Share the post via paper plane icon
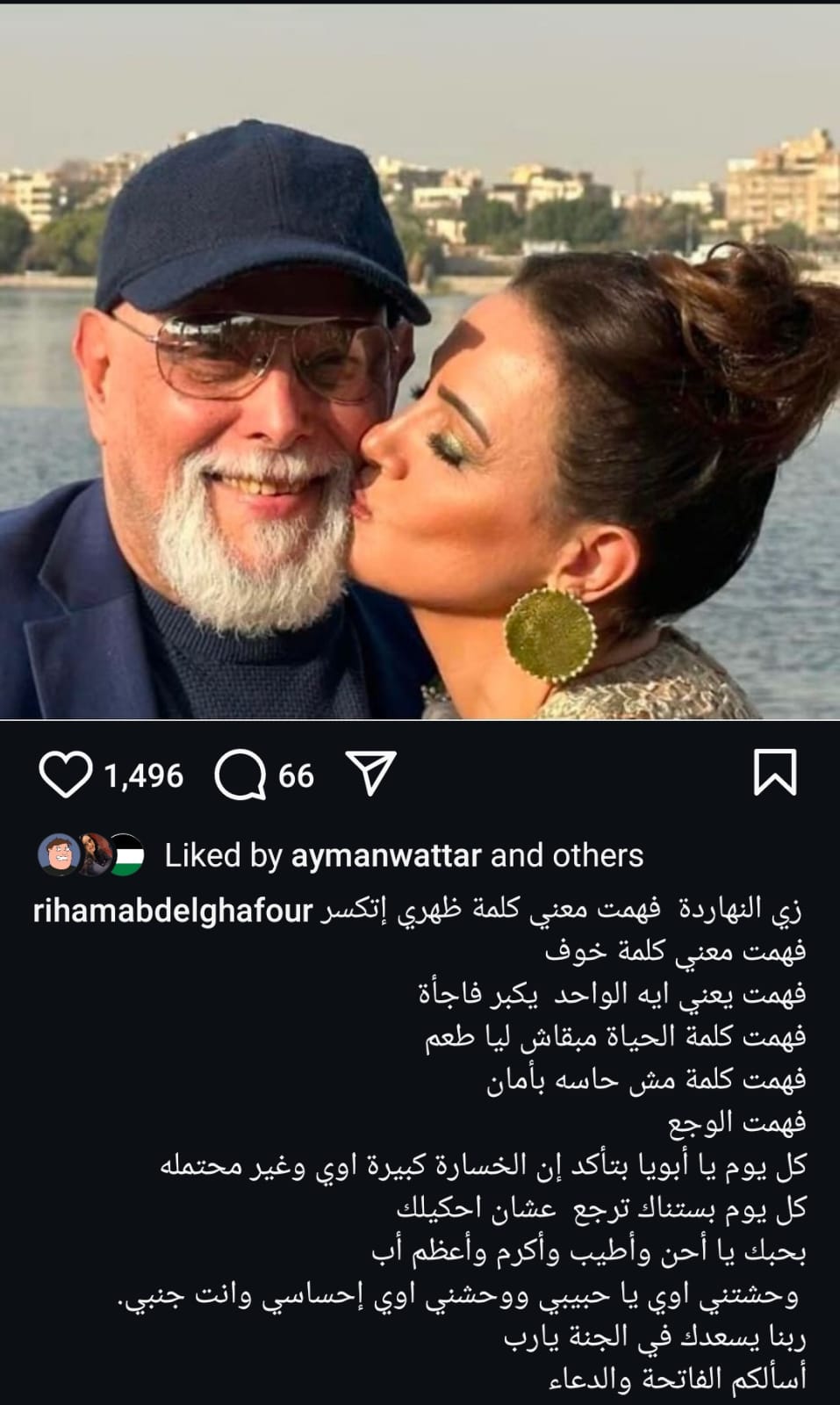840x1405 pixels. tap(371, 774)
